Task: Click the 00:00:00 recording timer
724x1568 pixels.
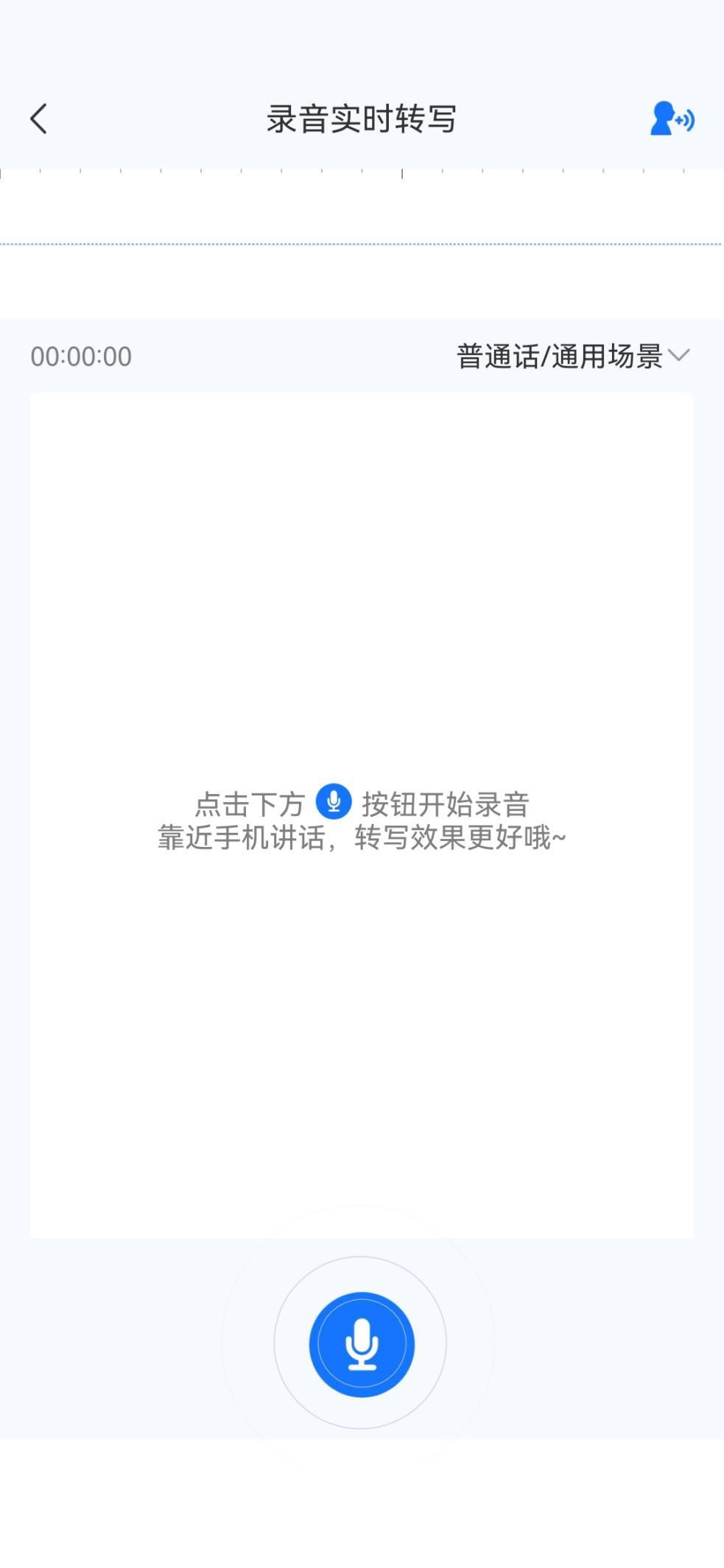Action: [x=82, y=356]
